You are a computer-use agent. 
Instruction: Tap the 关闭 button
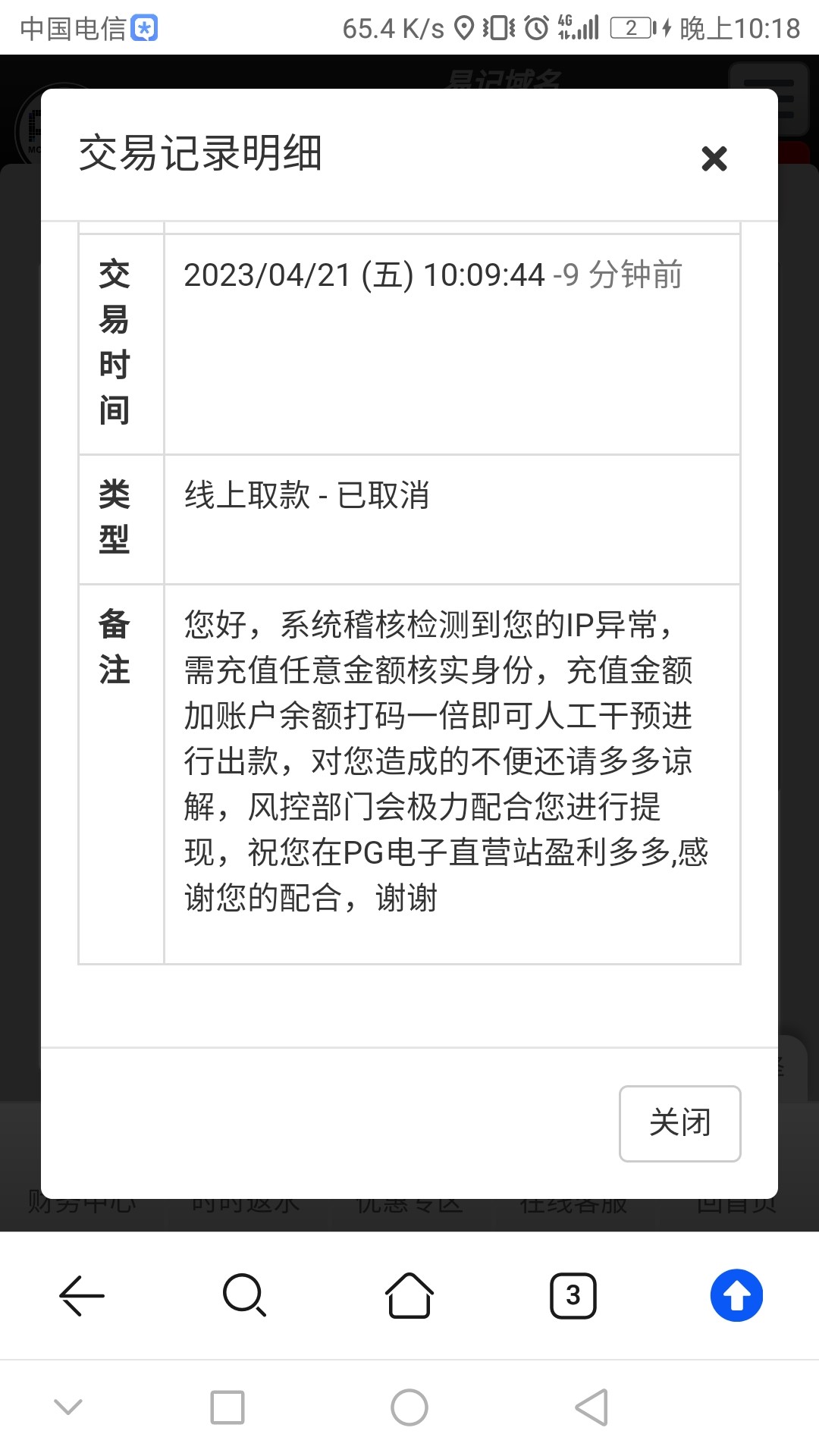pyautogui.click(x=679, y=1123)
